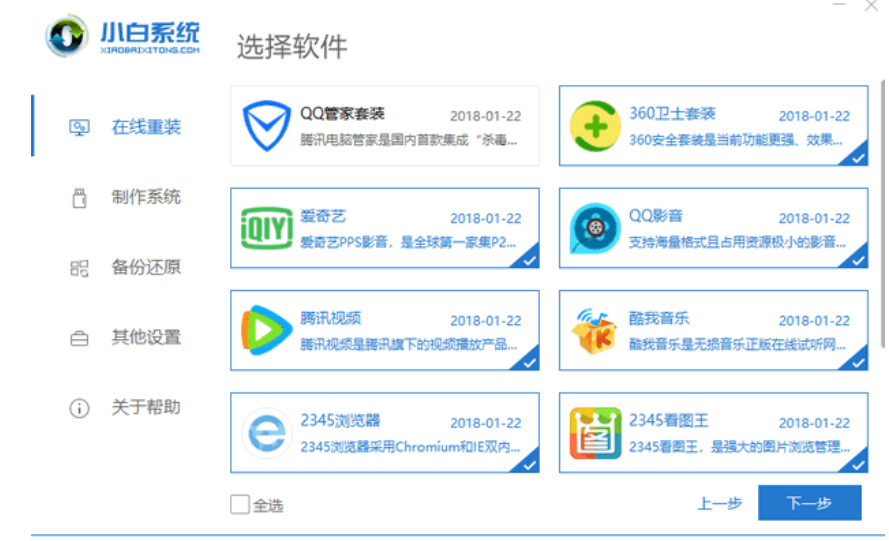This screenshot has height=541, width=889.
Task: Deselect the 腾讯视频 card
Action: (385, 330)
